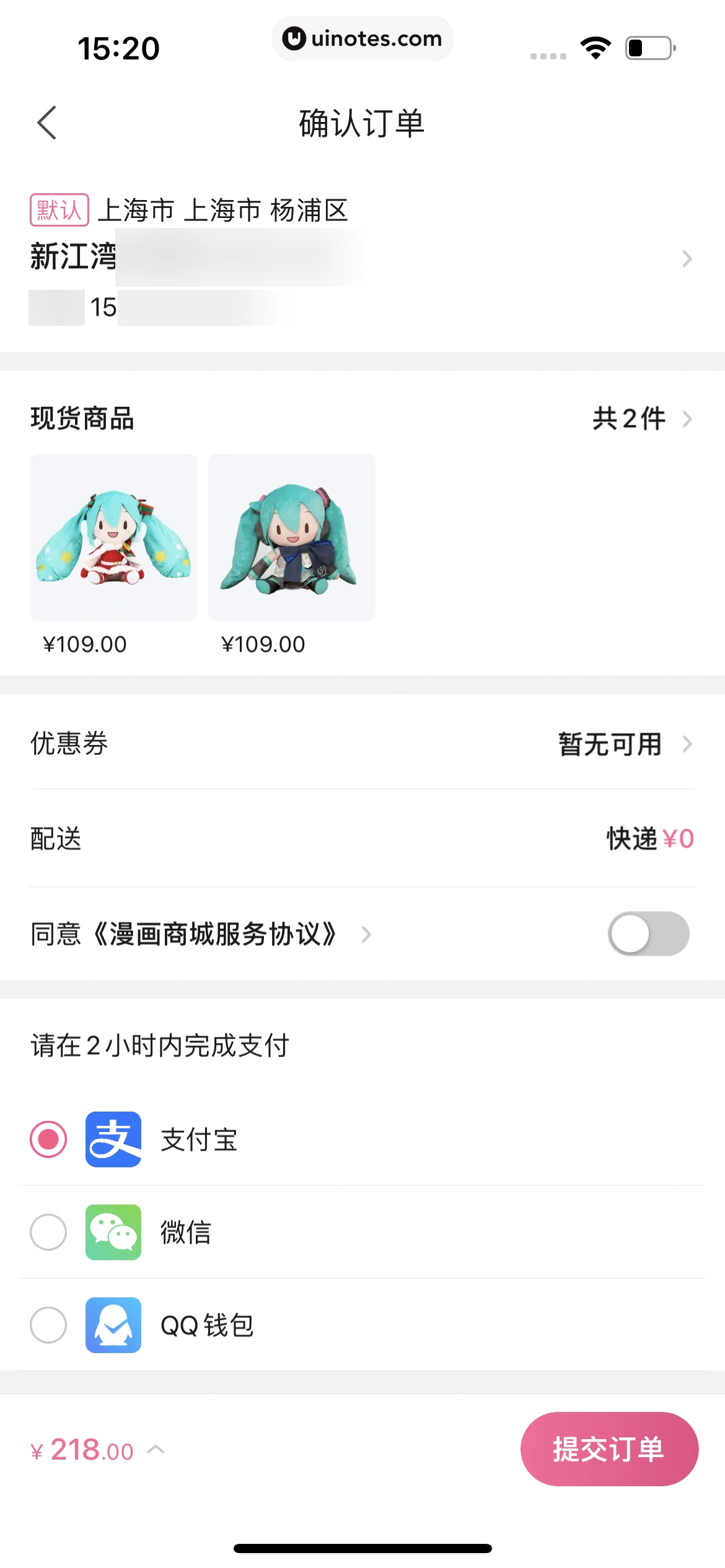Click the WeChat payment icon
Screen dimensions: 725x1568
click(113, 1233)
